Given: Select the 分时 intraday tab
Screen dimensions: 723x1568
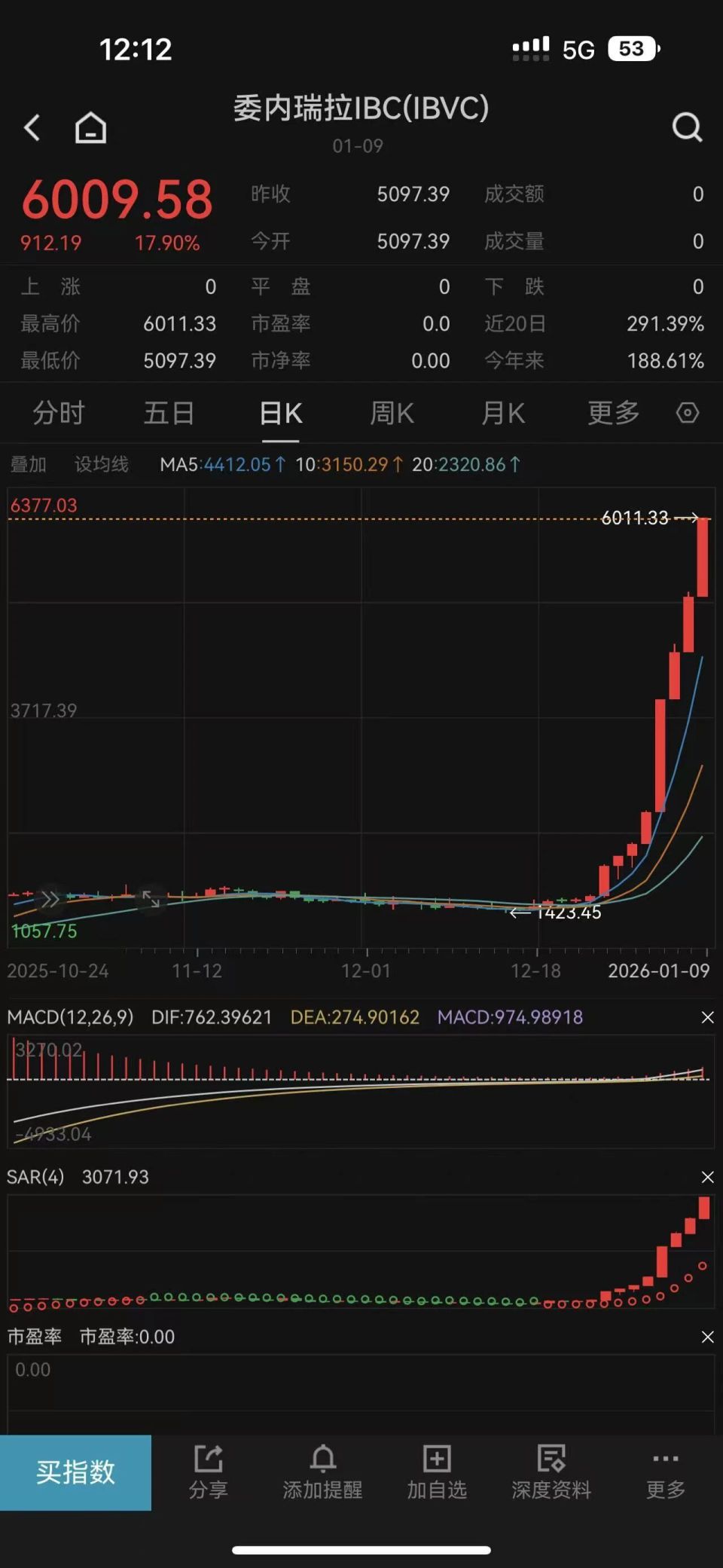Looking at the screenshot, I should coord(58,413).
